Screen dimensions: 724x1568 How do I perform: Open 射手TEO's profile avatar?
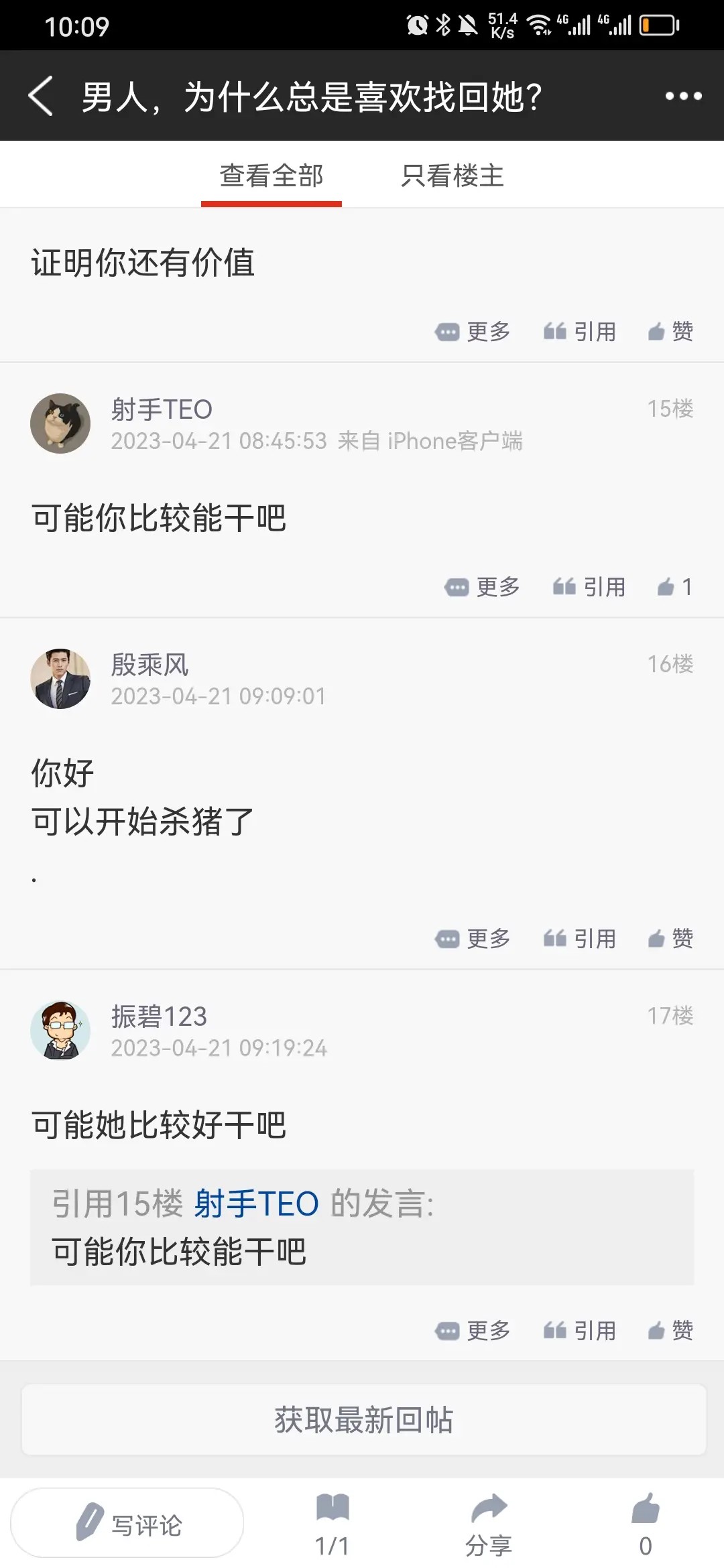pyautogui.click(x=60, y=423)
